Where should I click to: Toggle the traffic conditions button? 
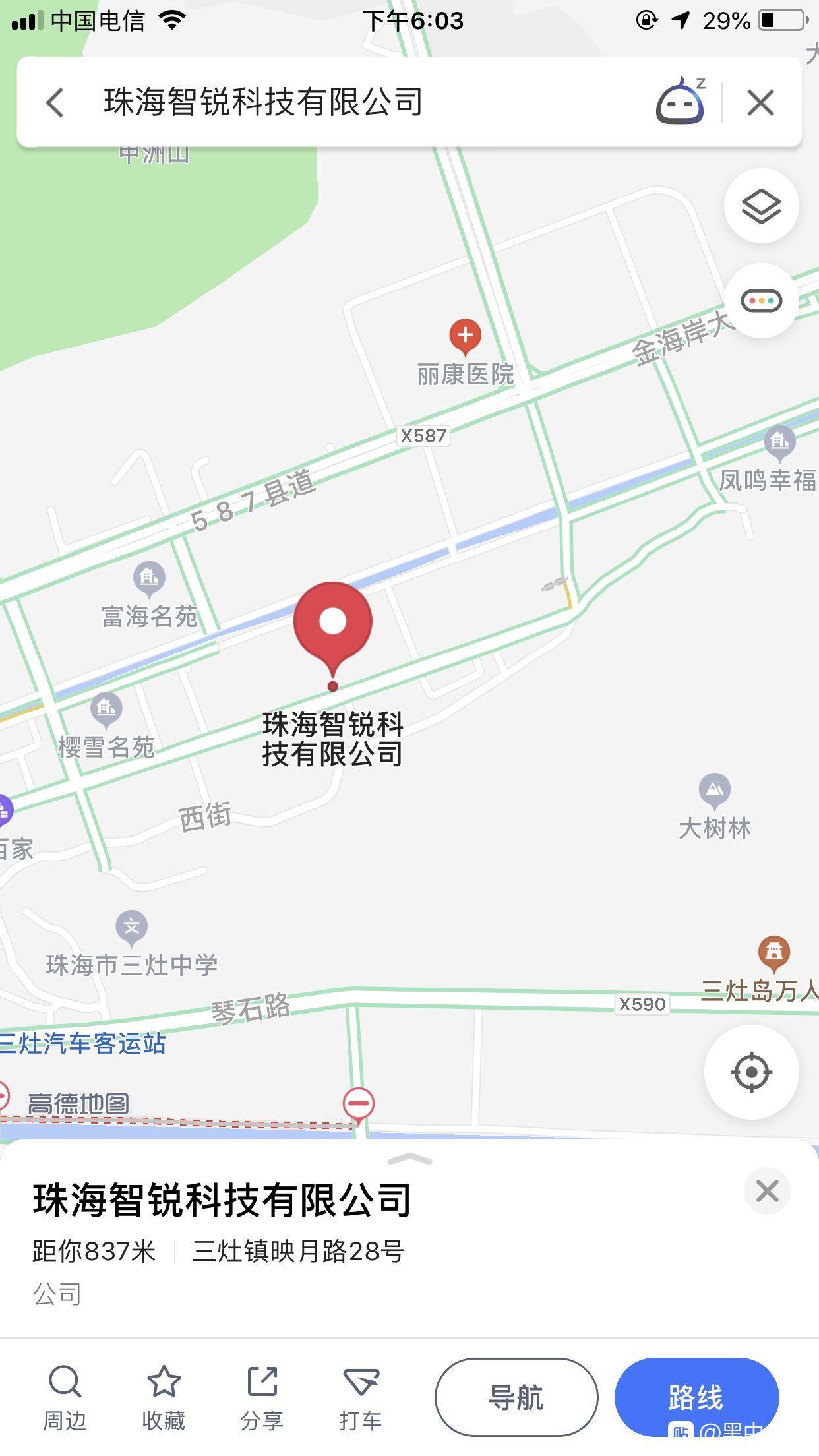pyautogui.click(x=761, y=301)
